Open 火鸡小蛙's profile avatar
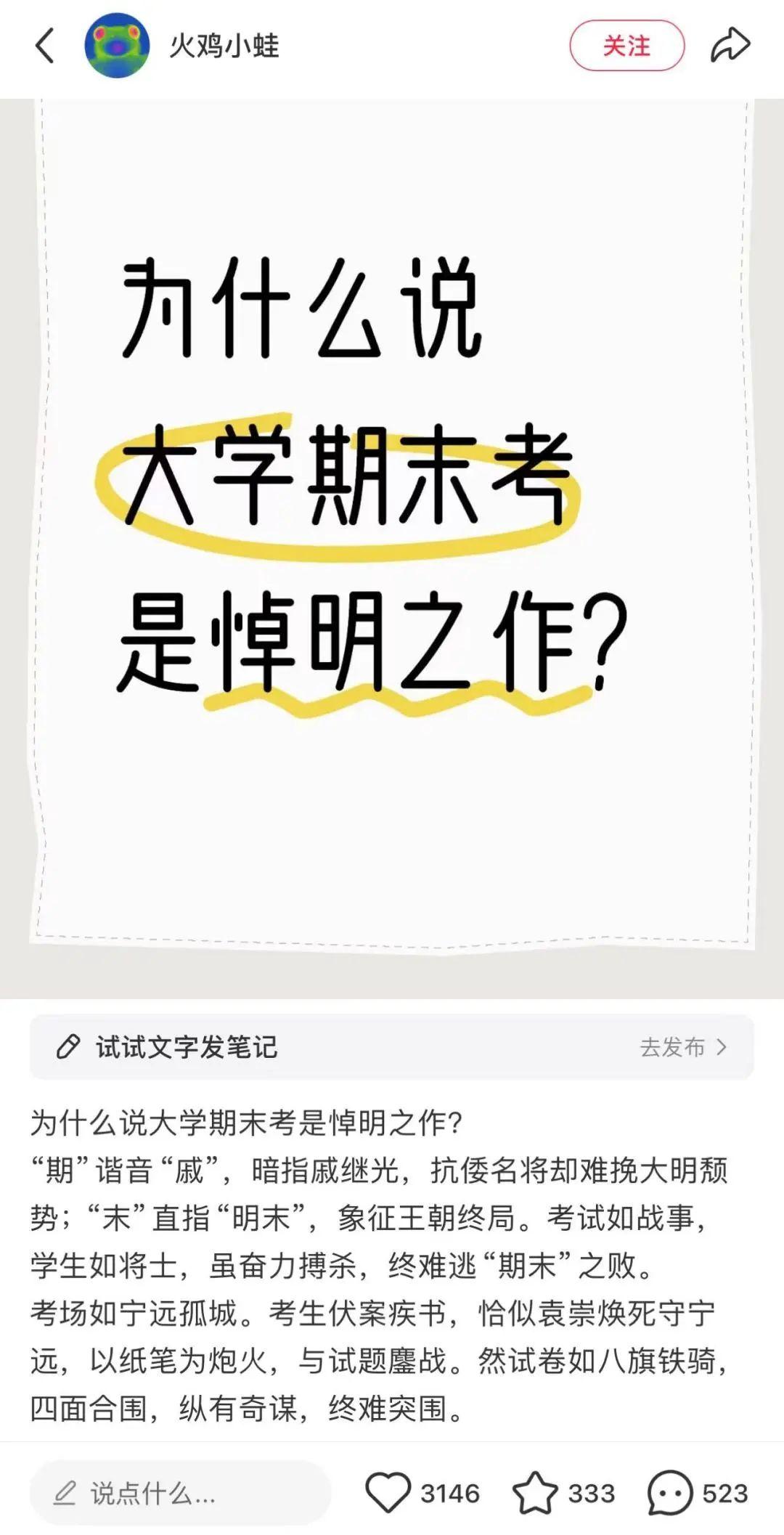Viewport: 784px width, 1535px height. coord(118,46)
